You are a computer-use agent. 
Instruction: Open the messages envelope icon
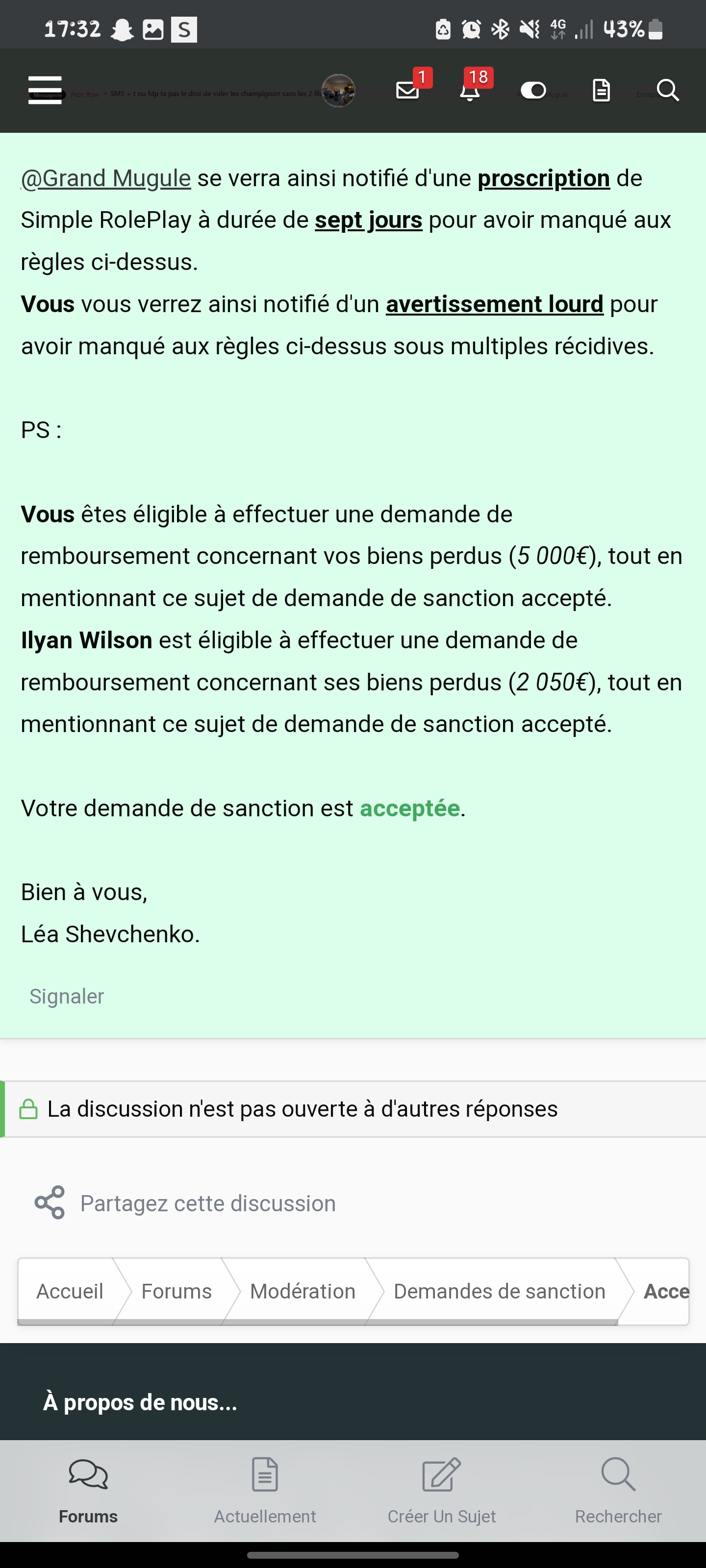(x=407, y=91)
